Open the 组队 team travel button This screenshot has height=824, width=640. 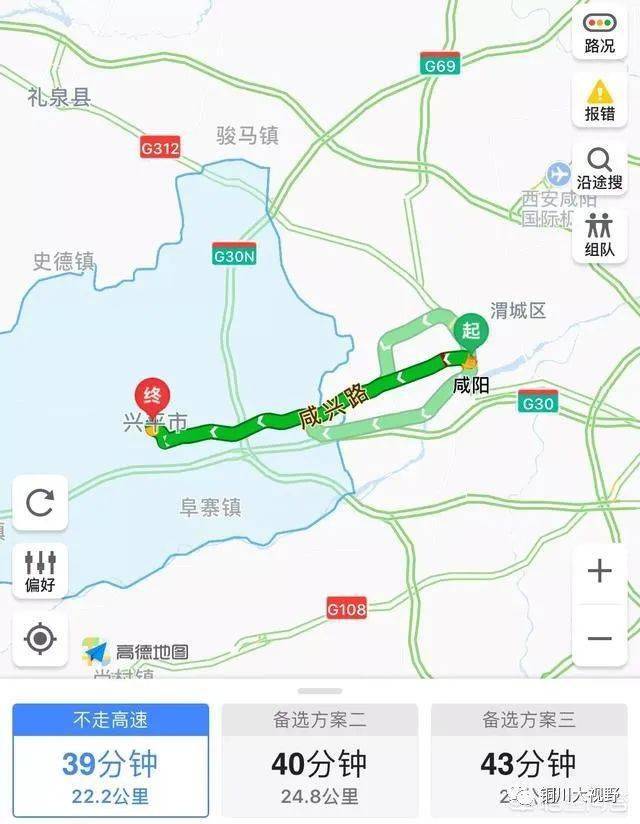[600, 236]
